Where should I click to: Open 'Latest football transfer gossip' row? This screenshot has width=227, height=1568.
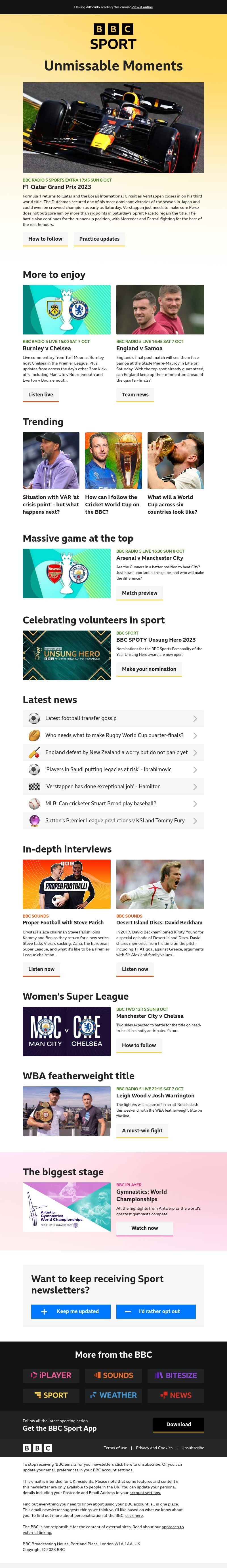[113, 718]
